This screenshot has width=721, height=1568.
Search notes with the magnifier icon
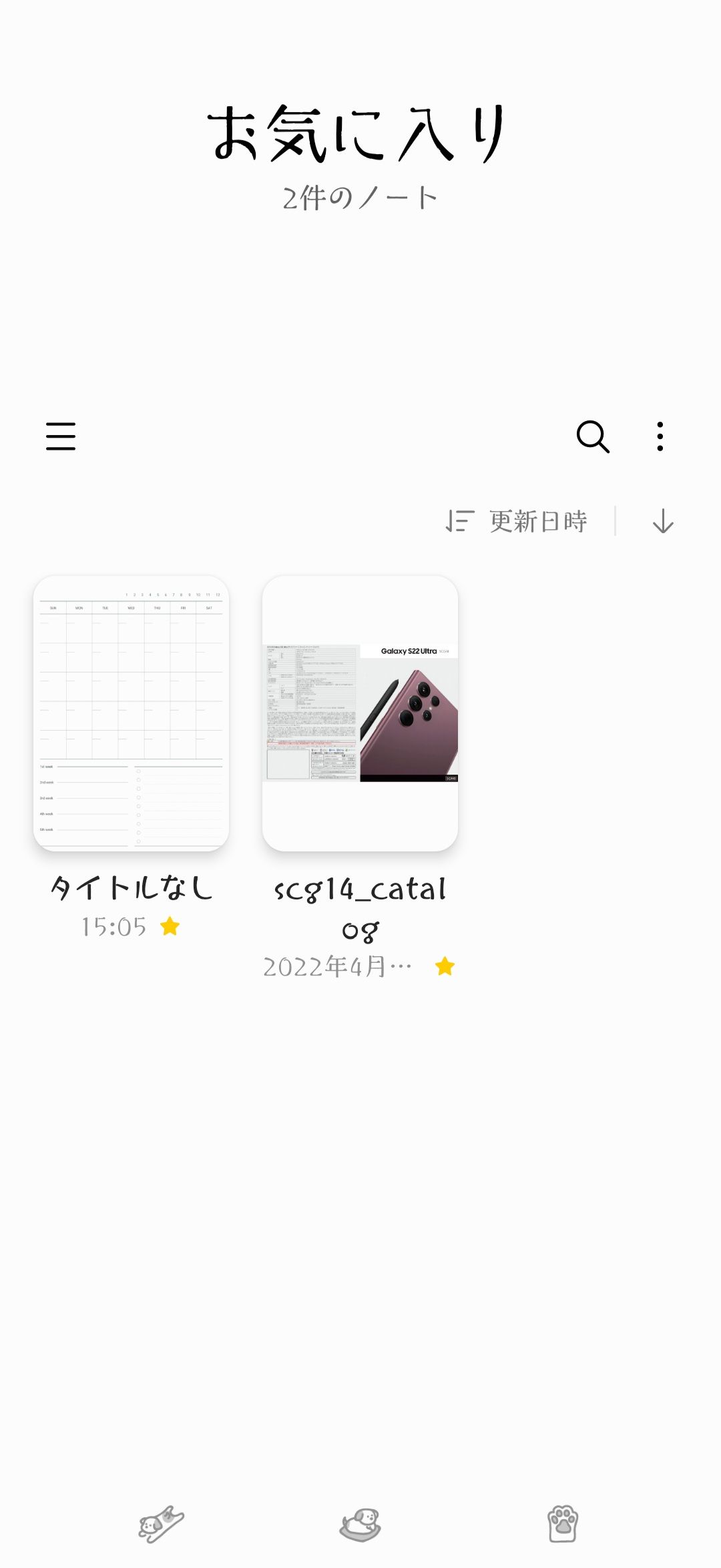(592, 436)
